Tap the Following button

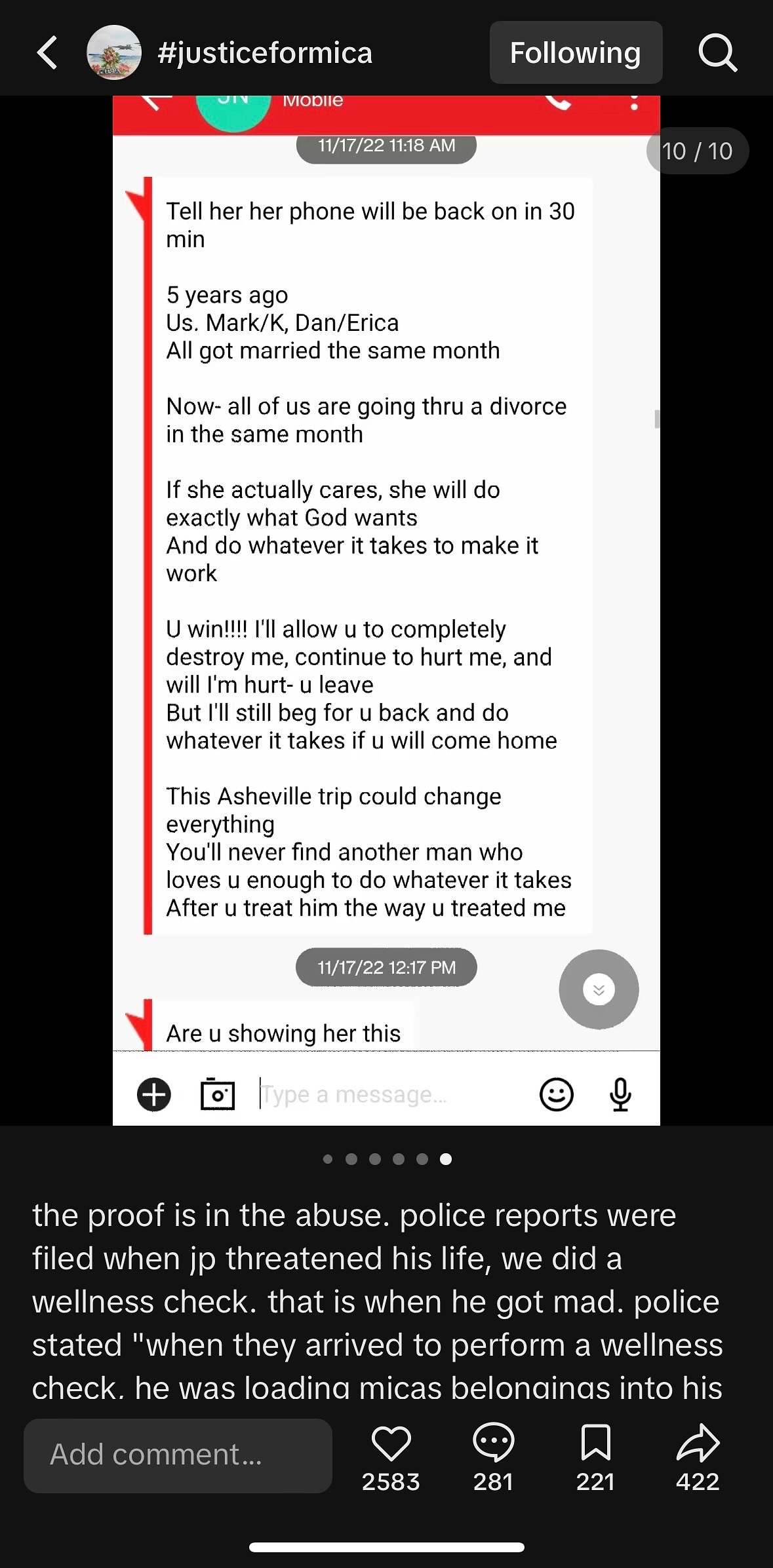575,52
